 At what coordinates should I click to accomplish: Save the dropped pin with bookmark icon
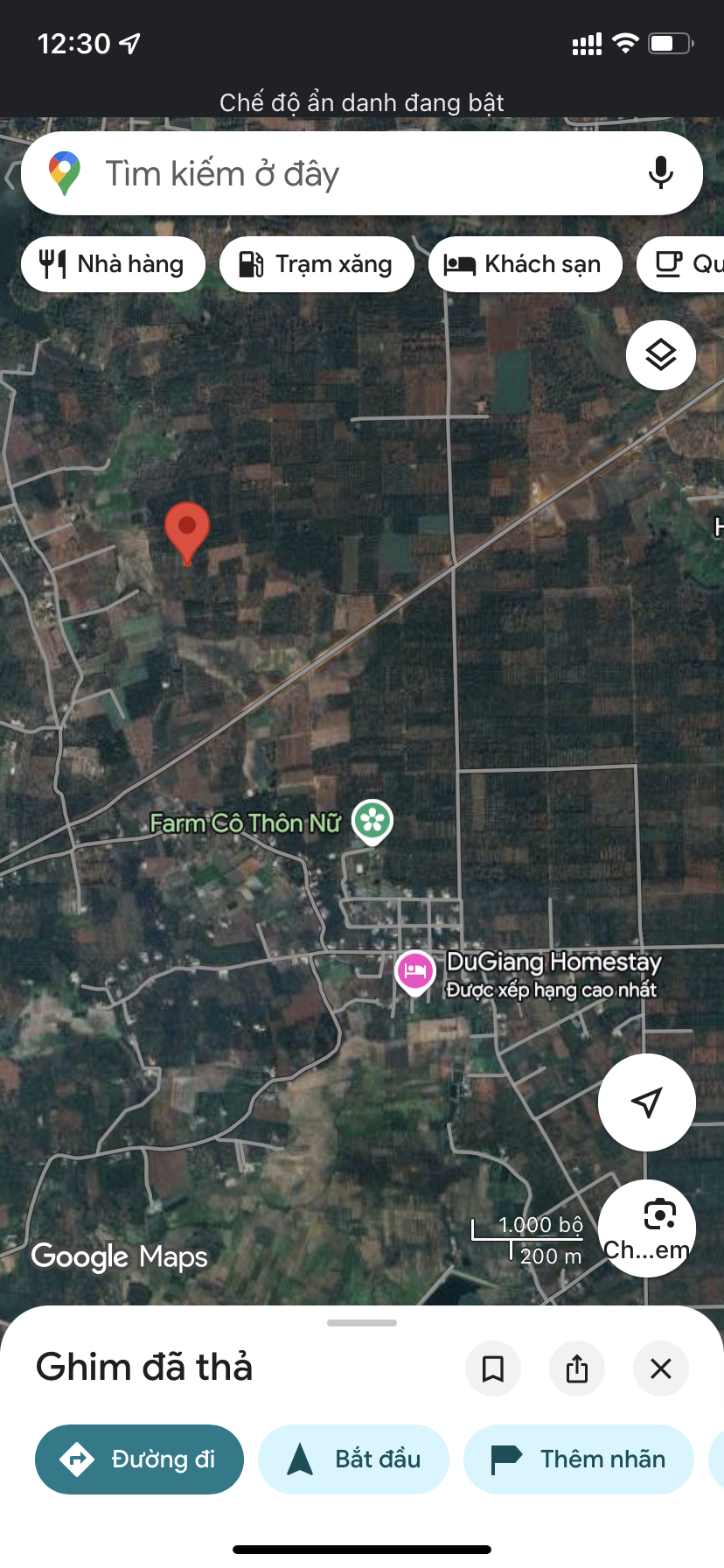point(493,1368)
